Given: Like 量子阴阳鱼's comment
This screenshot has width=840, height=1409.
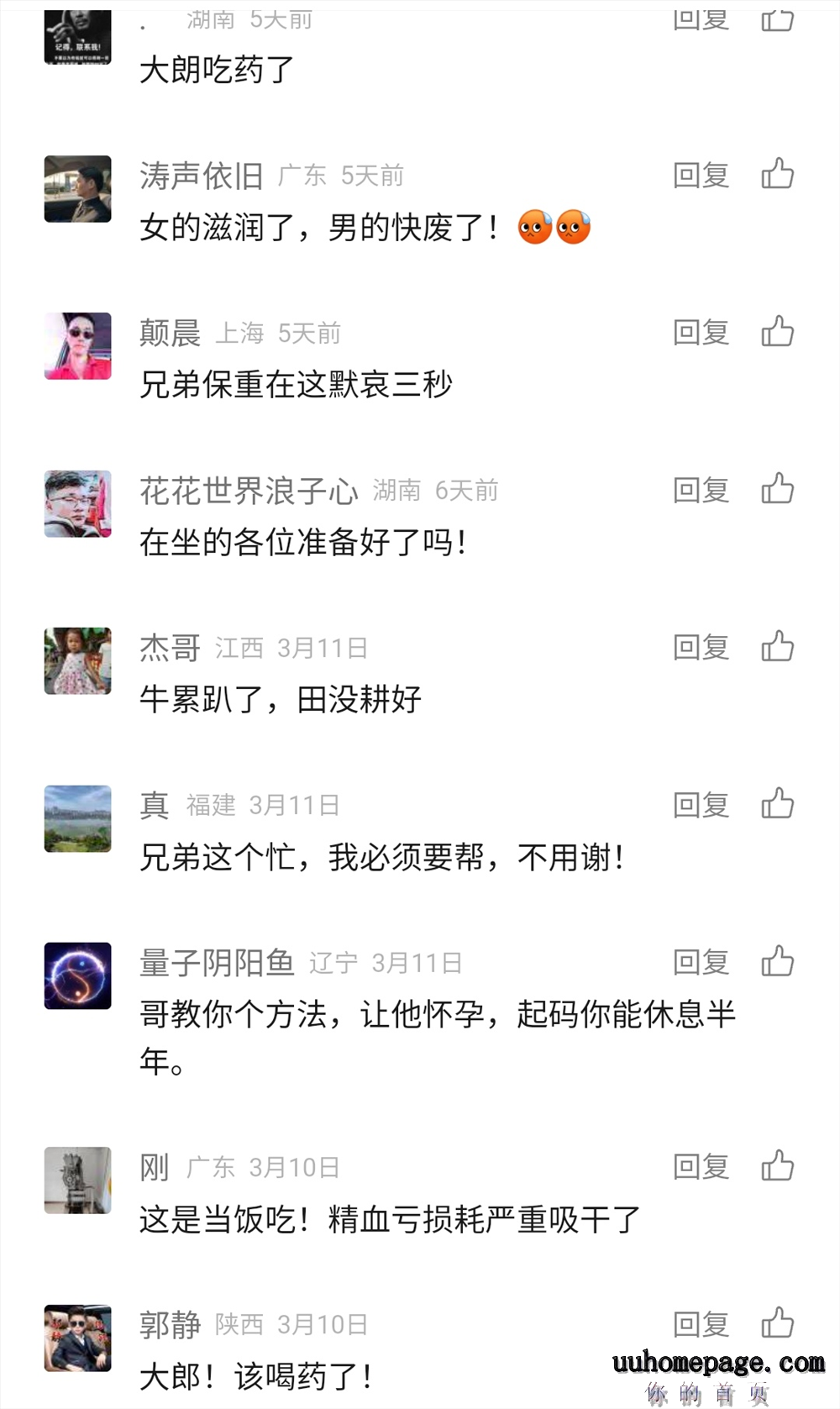Looking at the screenshot, I should 777,961.
